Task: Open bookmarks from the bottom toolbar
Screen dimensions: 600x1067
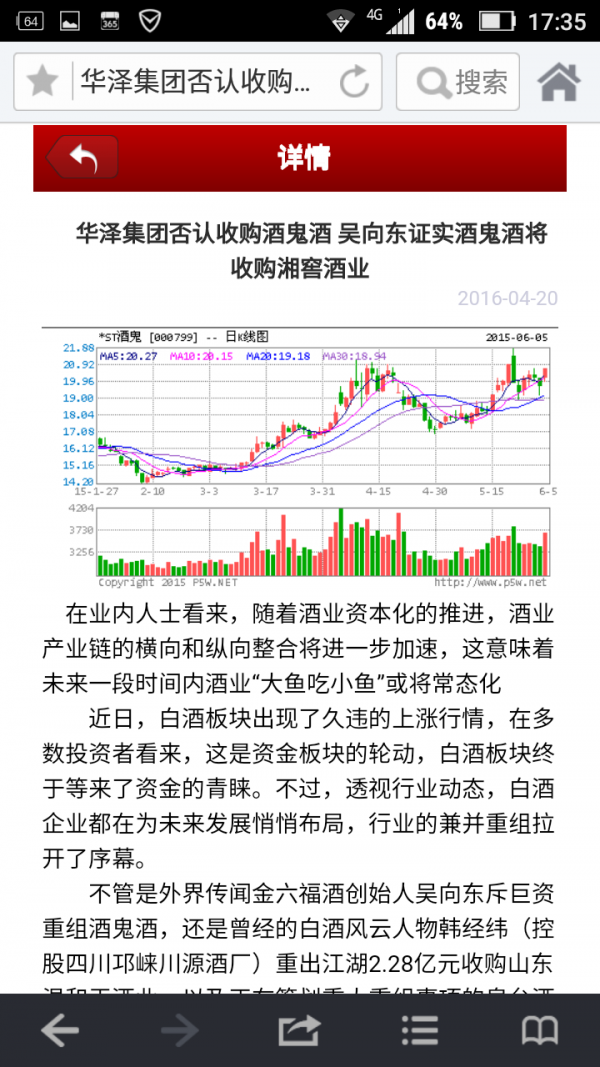Action: 540,1031
